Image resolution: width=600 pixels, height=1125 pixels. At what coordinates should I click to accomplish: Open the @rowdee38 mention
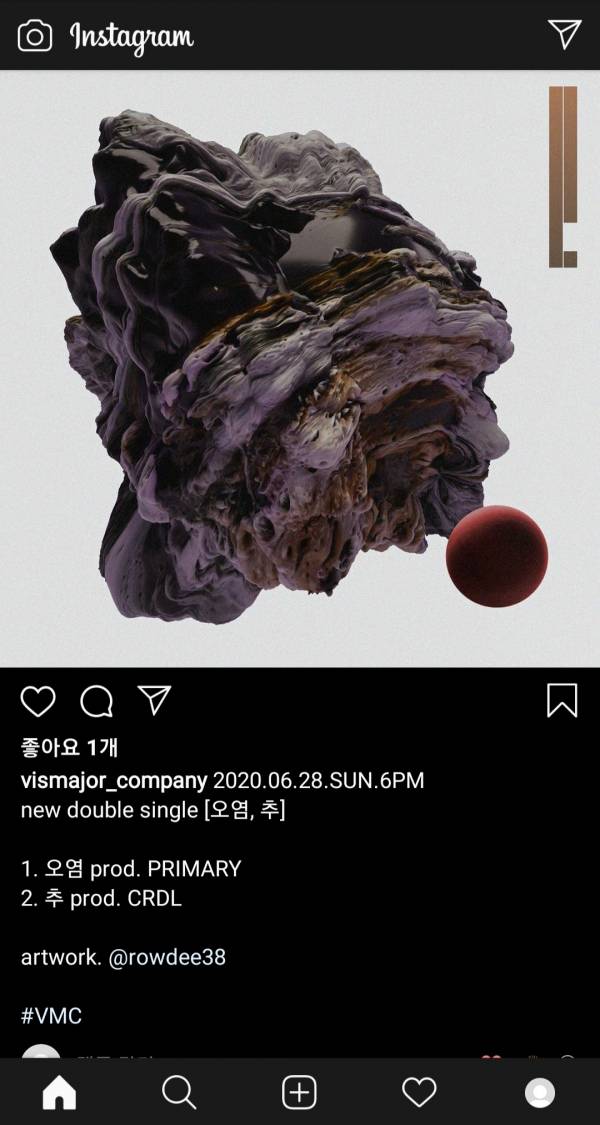[166, 957]
